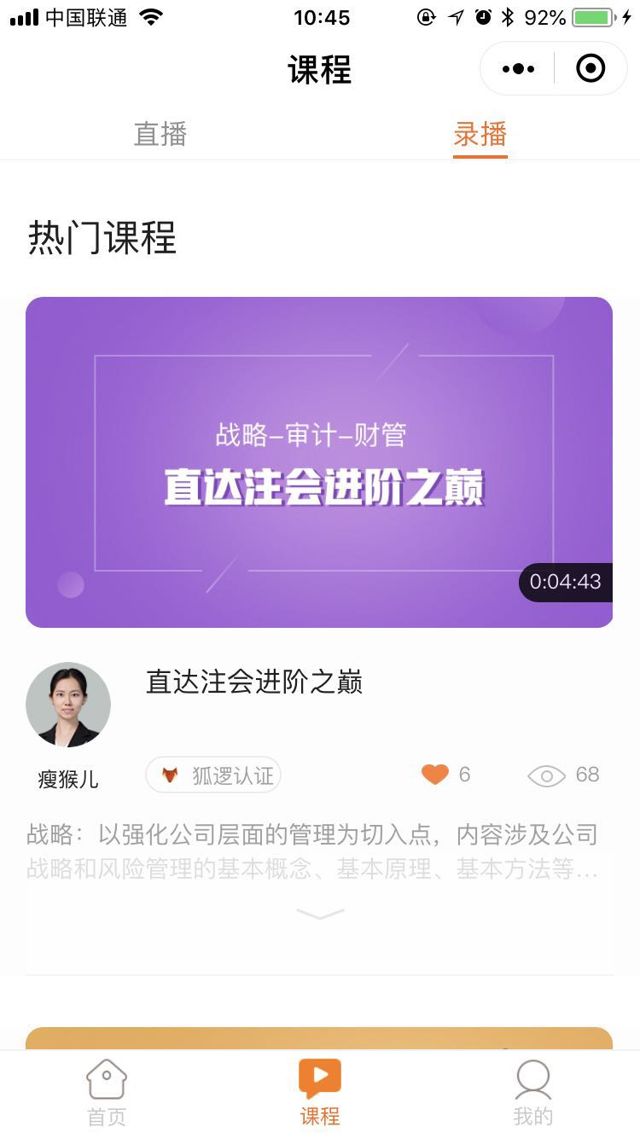The image size is (640, 1138).
Task: Open instructor 瘦猴儿's avatar
Action: pyautogui.click(x=68, y=705)
